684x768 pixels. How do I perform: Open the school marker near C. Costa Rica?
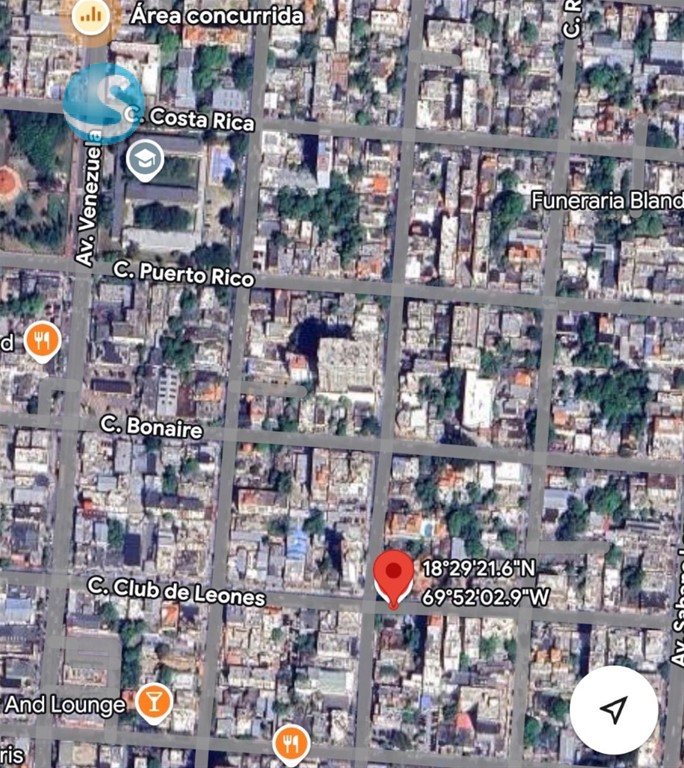[x=145, y=159]
